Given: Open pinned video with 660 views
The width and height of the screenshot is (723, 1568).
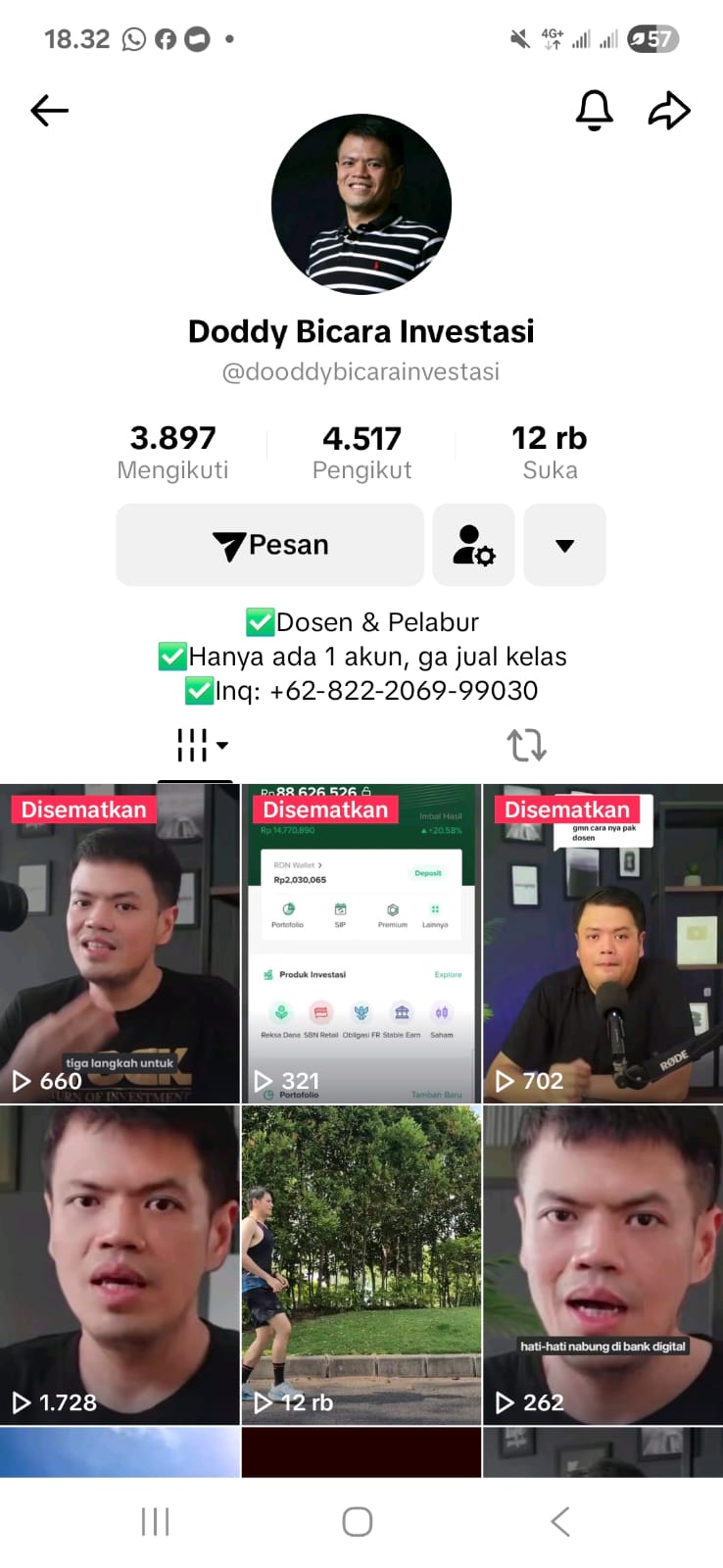Looking at the screenshot, I should [x=120, y=944].
